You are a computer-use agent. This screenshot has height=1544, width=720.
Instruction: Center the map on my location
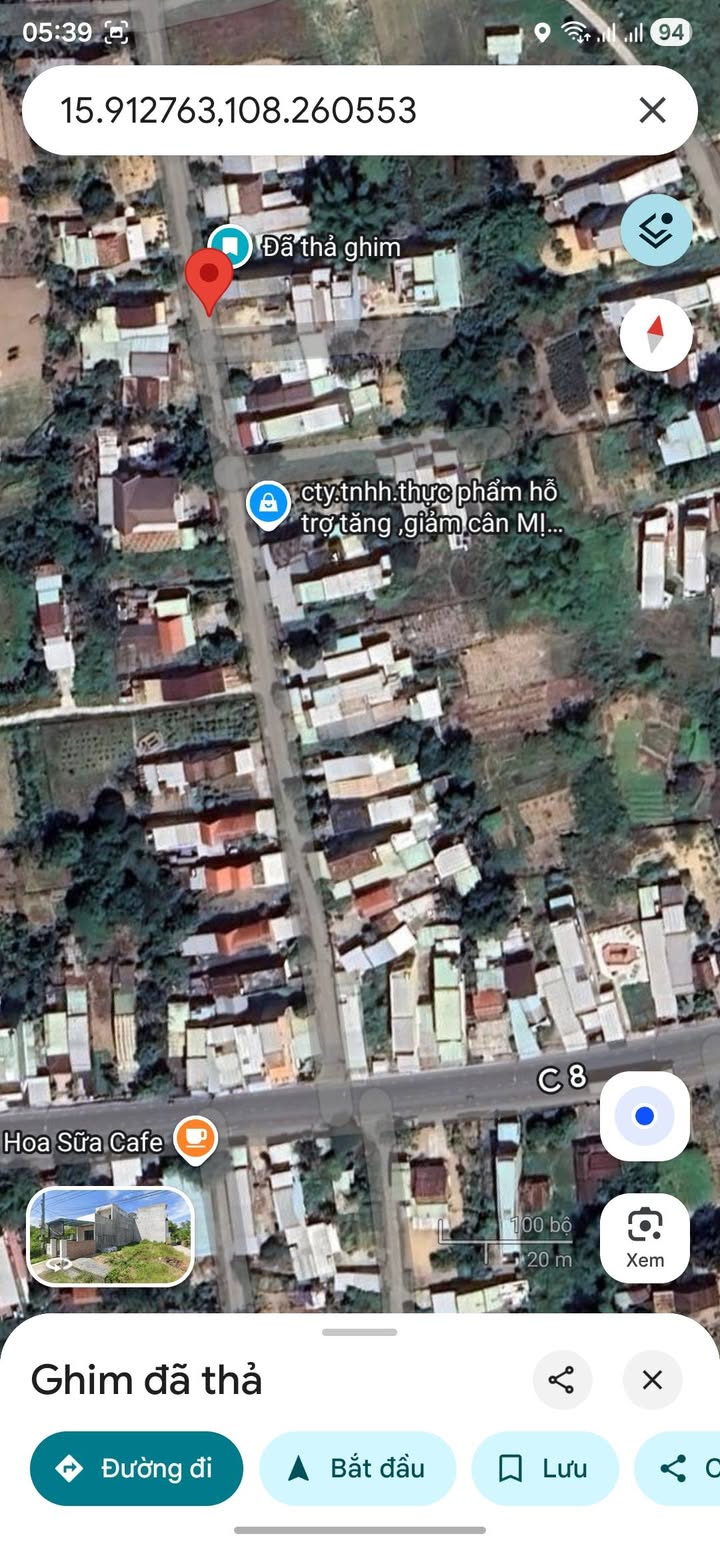click(645, 1116)
